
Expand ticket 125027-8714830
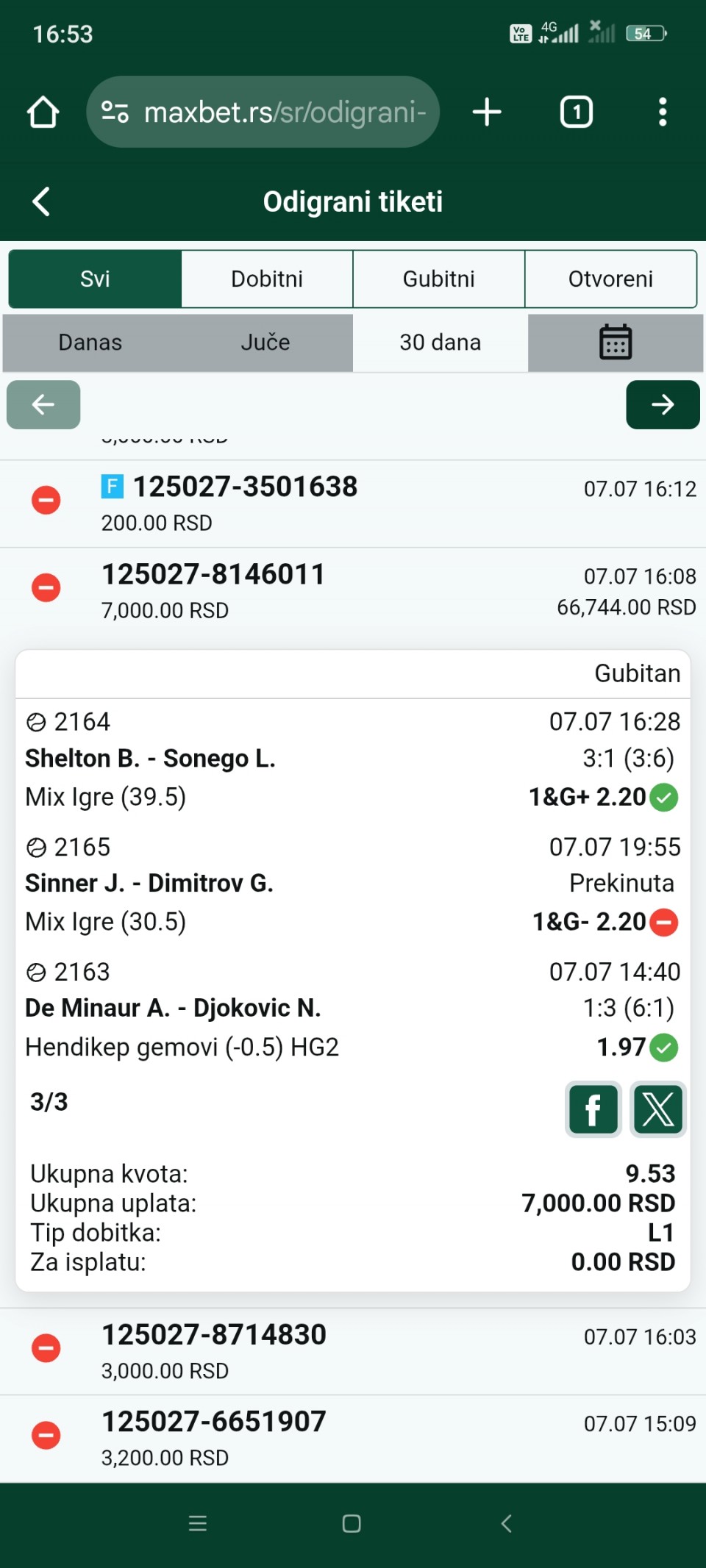point(353,1351)
